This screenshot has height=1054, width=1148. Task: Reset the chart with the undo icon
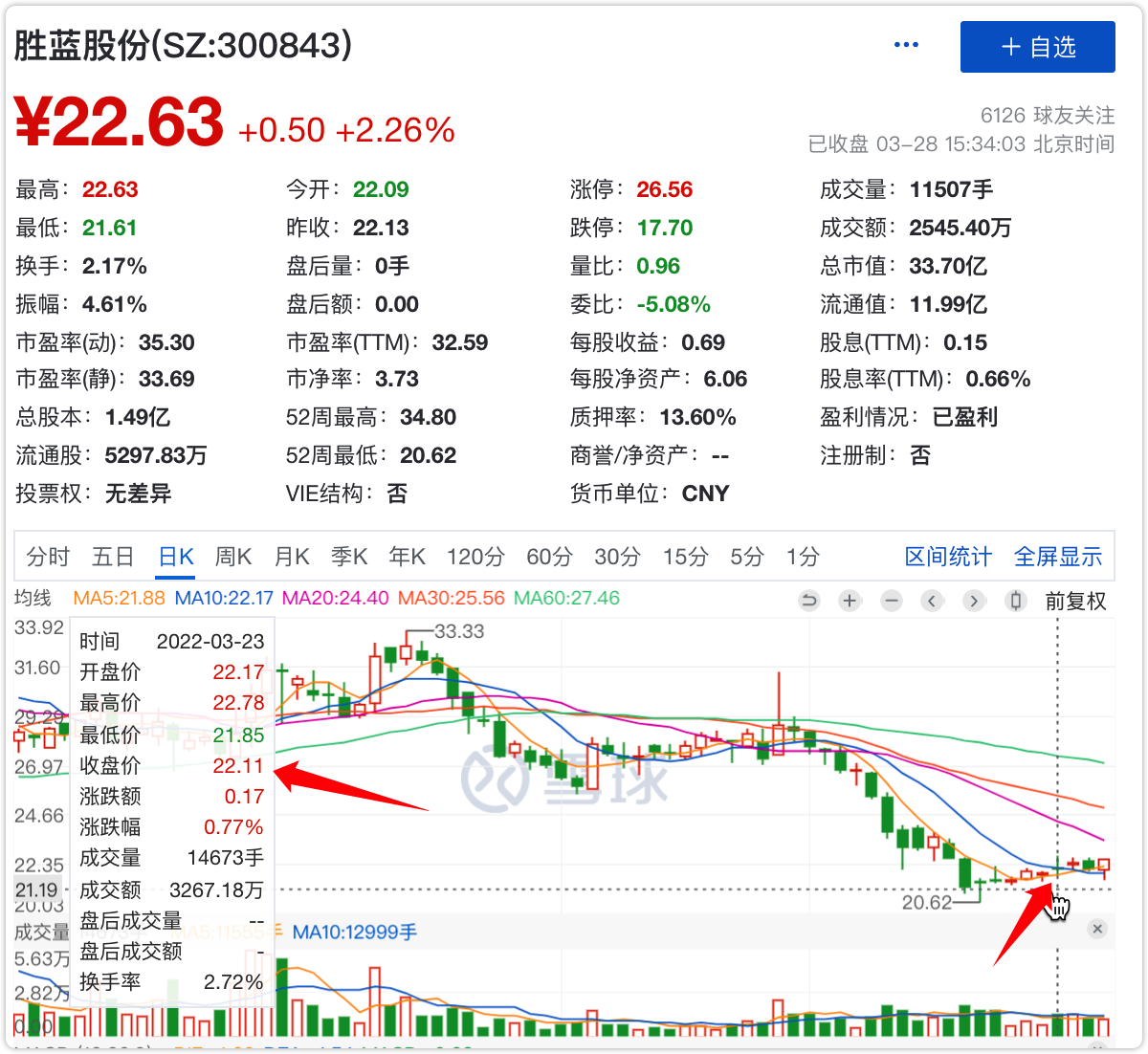click(808, 601)
